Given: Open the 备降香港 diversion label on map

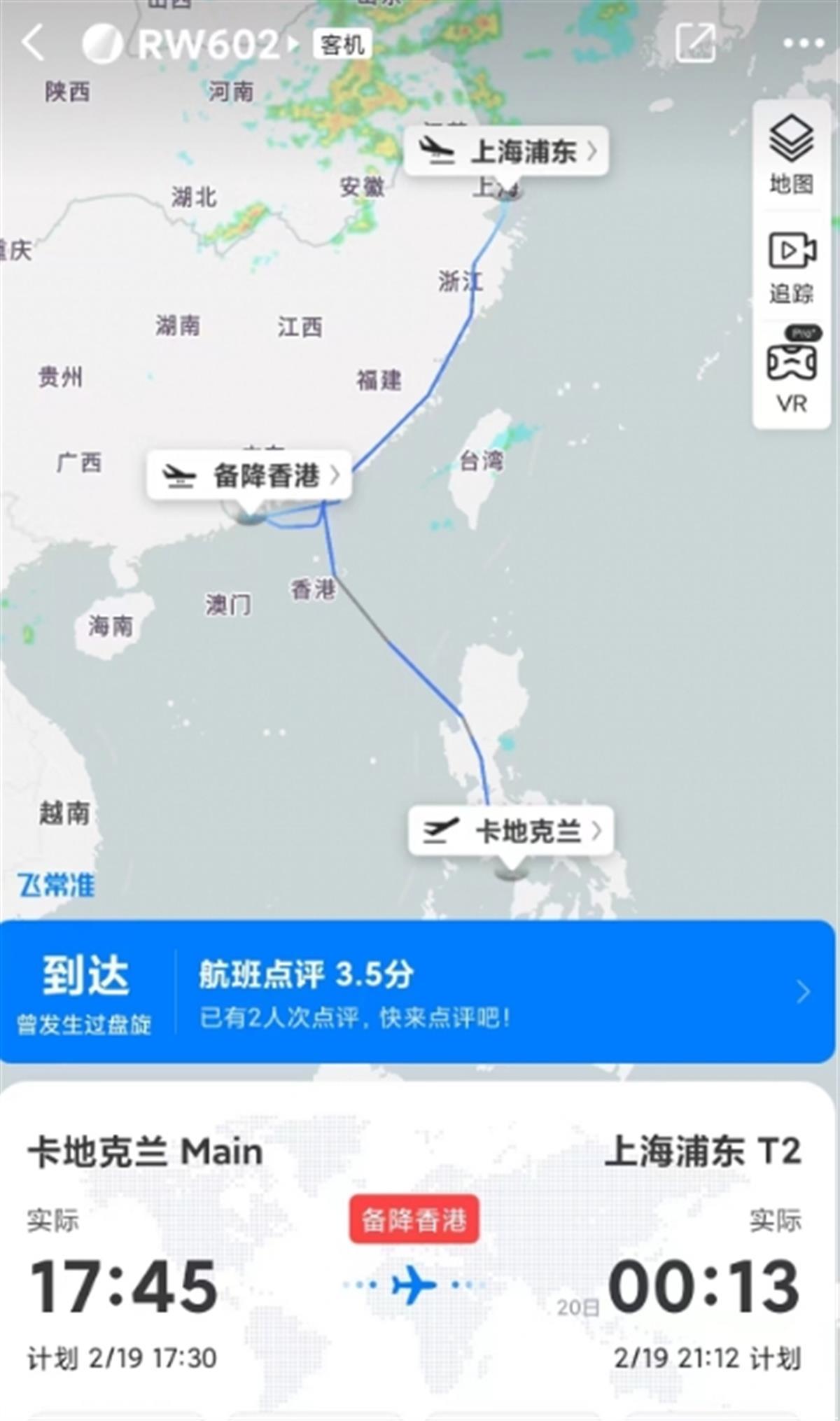Looking at the screenshot, I should [x=249, y=476].
